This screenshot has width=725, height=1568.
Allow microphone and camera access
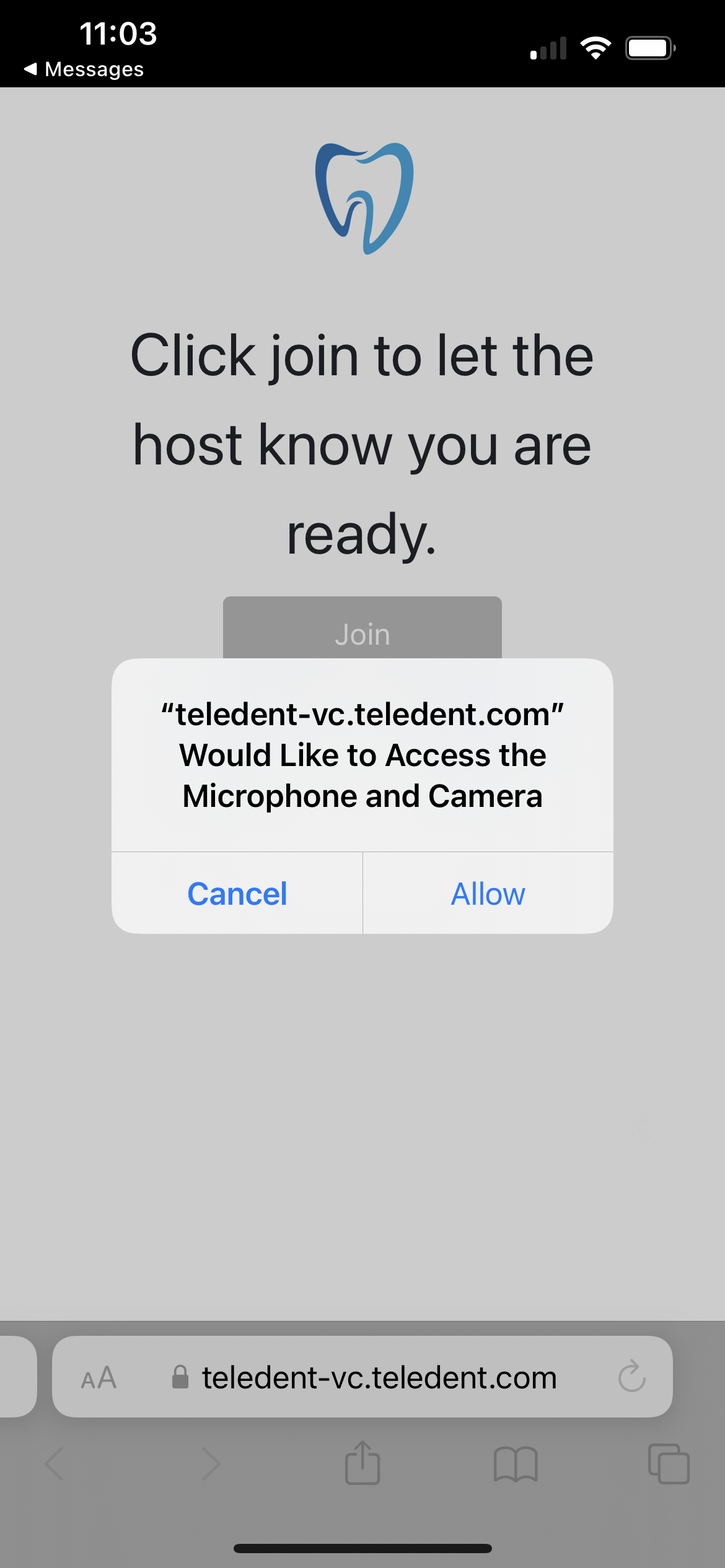(488, 893)
